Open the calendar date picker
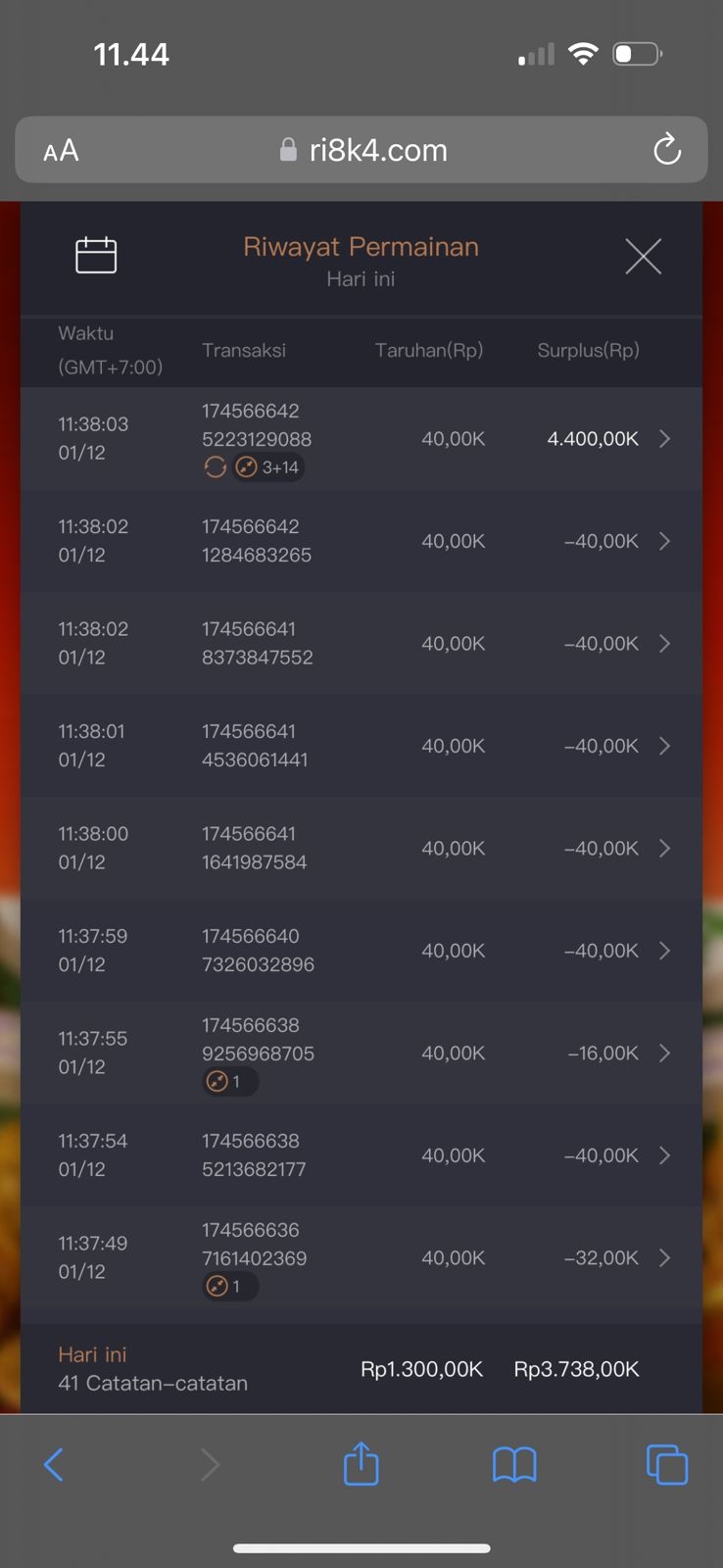Screen dimensions: 723x1568 (x=96, y=256)
